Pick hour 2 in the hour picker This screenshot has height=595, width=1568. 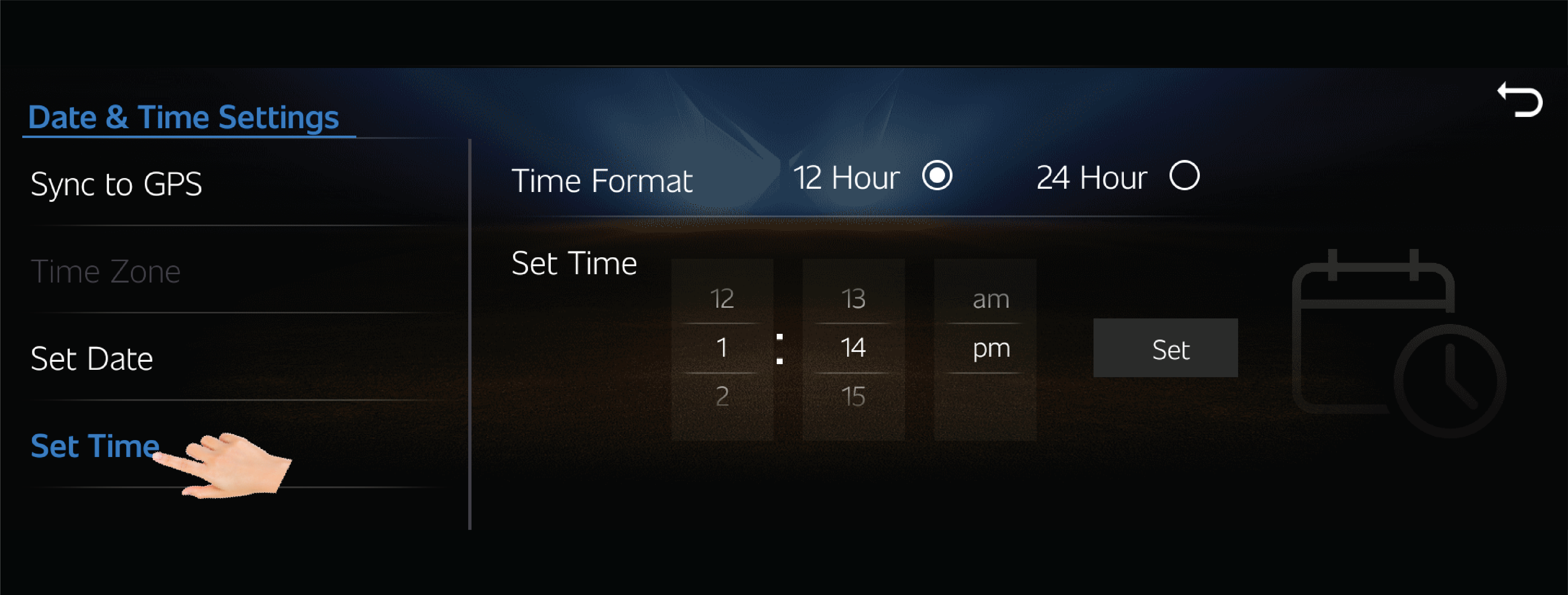click(x=722, y=397)
